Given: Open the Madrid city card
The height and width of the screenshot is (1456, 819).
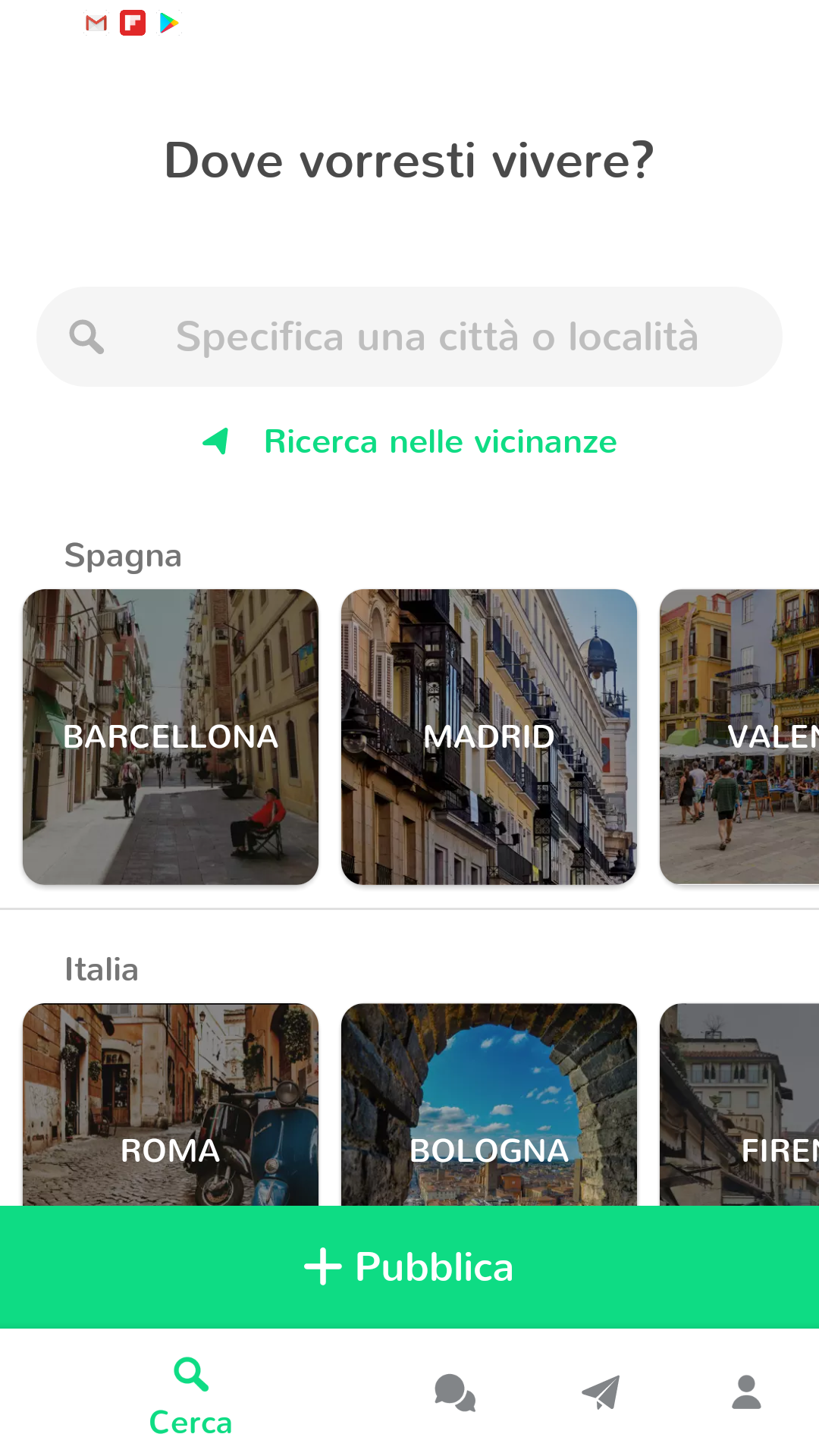Looking at the screenshot, I should pyautogui.click(x=489, y=736).
